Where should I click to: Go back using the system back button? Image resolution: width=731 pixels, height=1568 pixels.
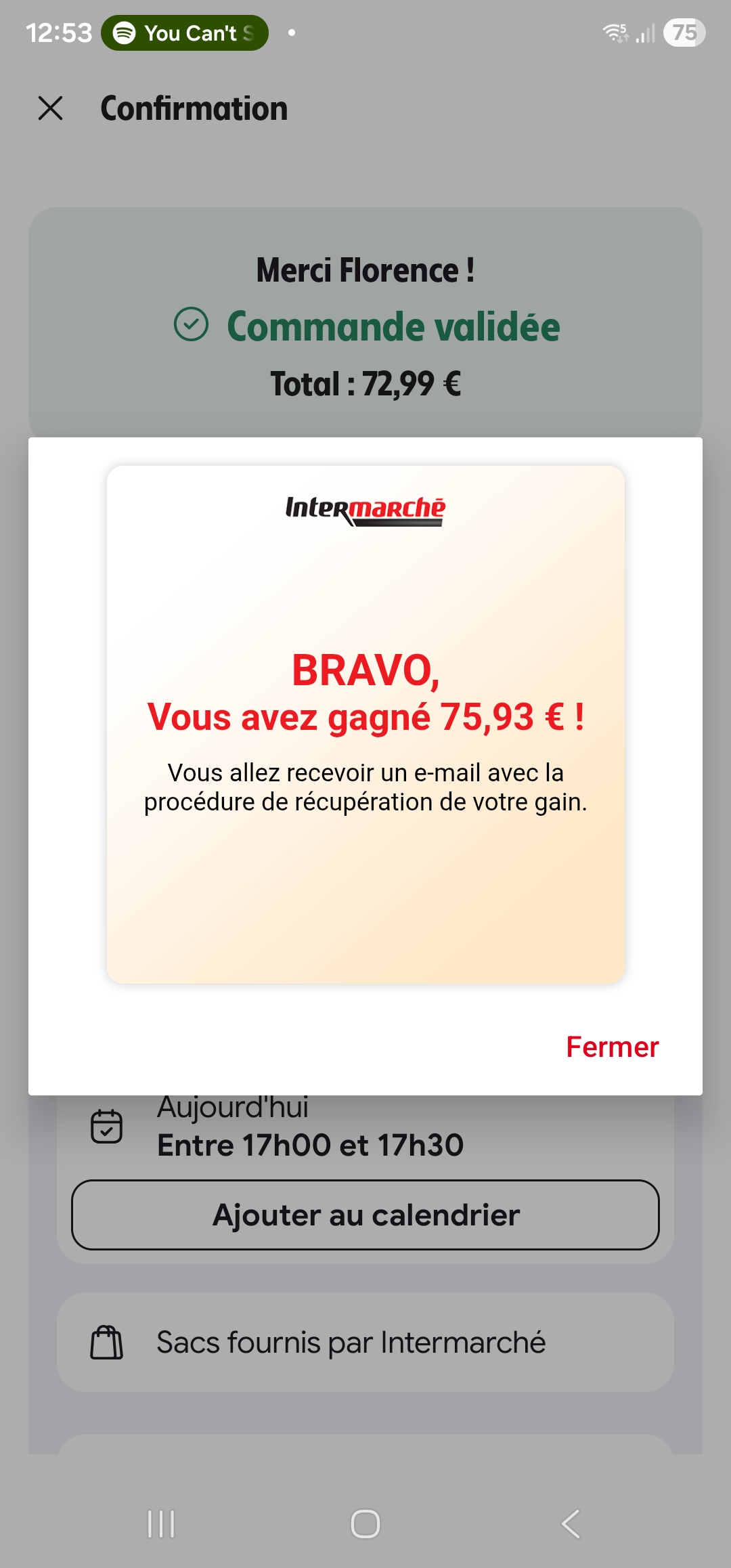pyautogui.click(x=571, y=1524)
